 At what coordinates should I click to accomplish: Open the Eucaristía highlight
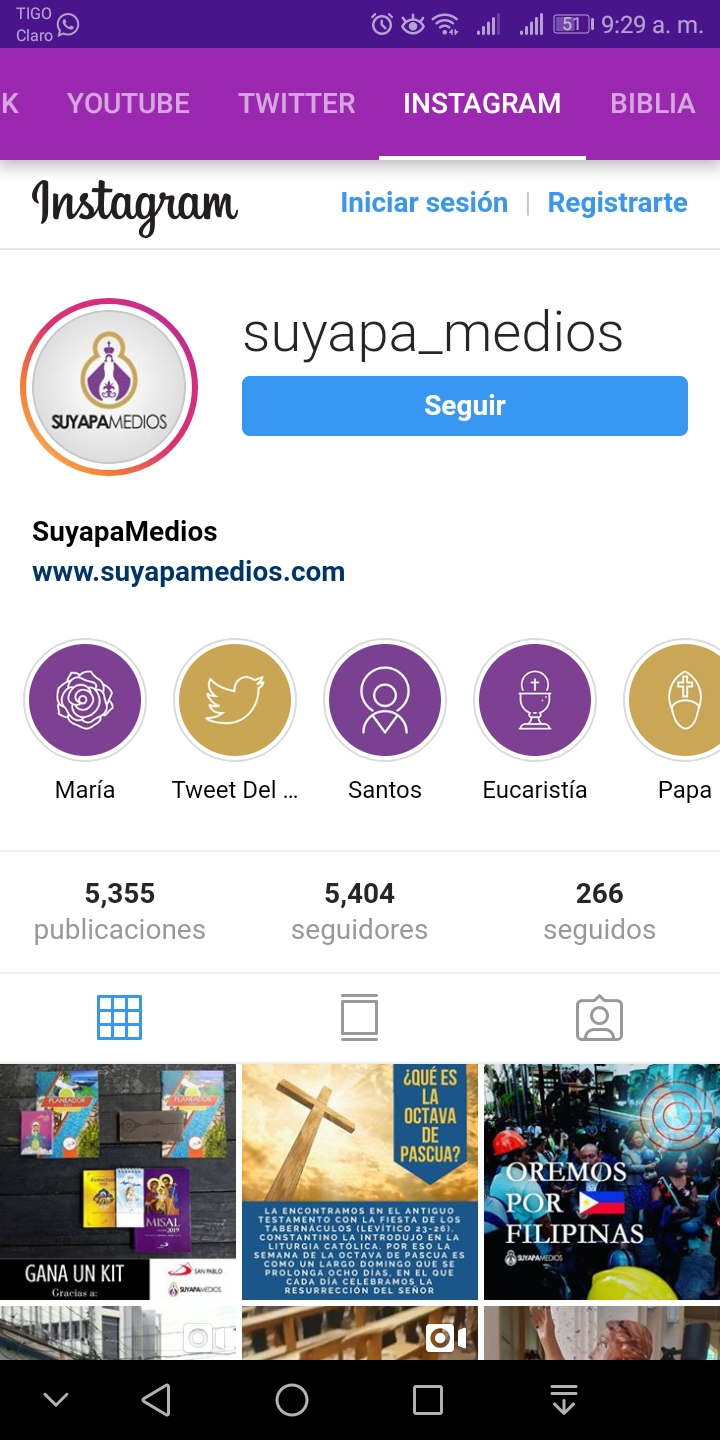point(535,700)
